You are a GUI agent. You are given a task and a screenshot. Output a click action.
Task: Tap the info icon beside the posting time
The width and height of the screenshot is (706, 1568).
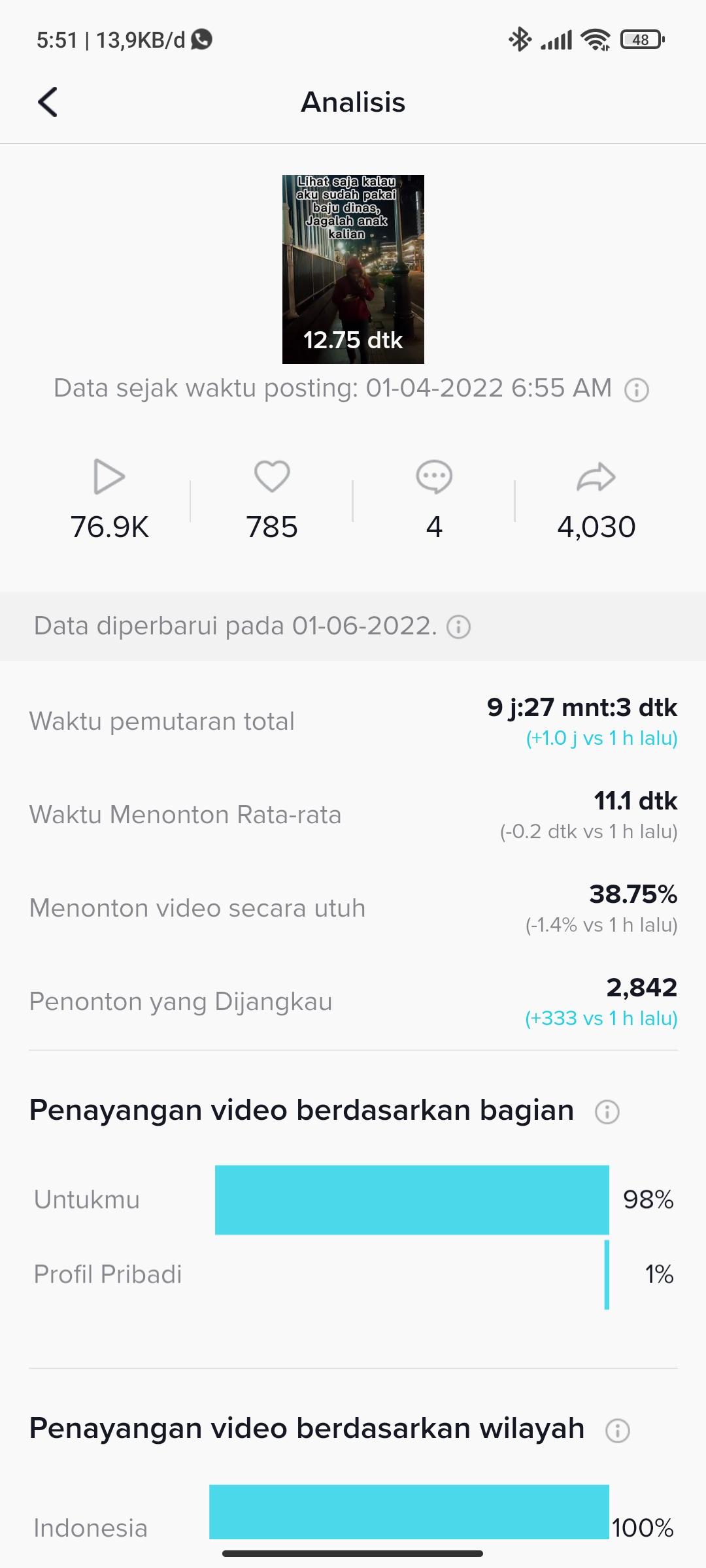[x=637, y=390]
